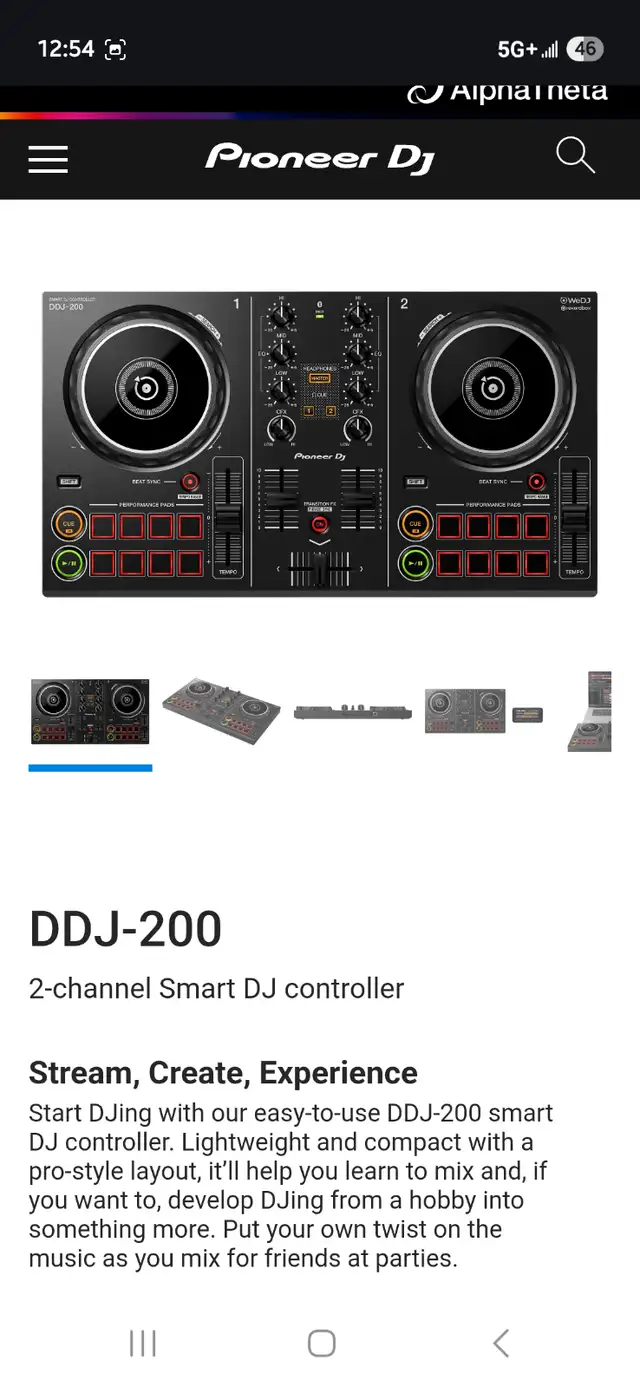Screen dimensions: 640x1388
Task: Open the search magnifier icon
Action: coord(575,156)
